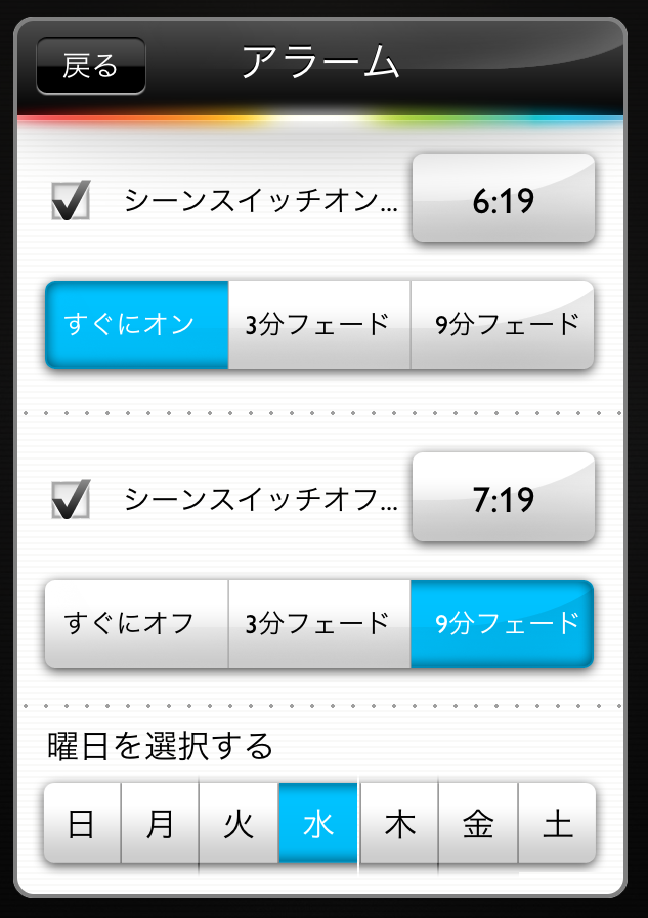Select the すぐにオフ option
The image size is (648, 918).
137,624
